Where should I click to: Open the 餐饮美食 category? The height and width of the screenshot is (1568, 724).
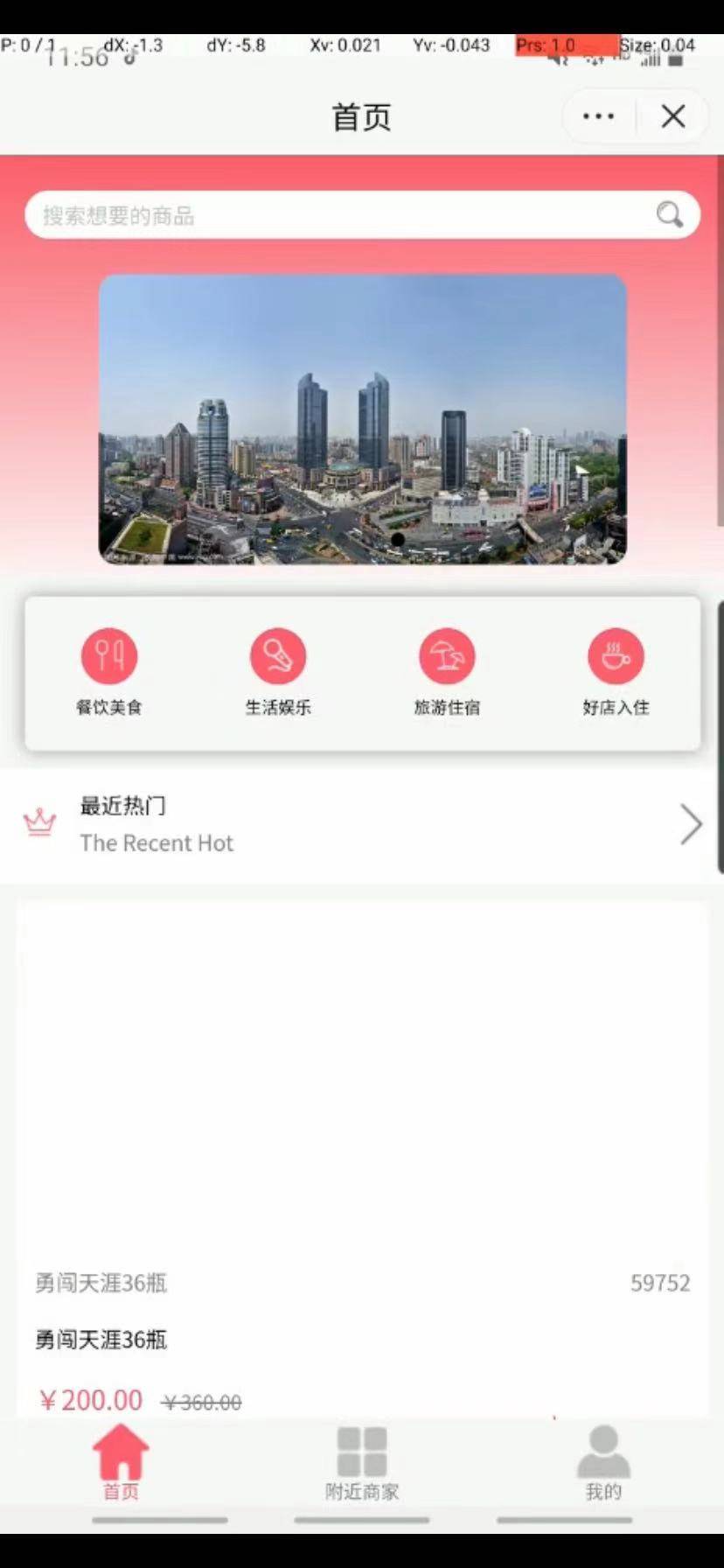click(109, 672)
